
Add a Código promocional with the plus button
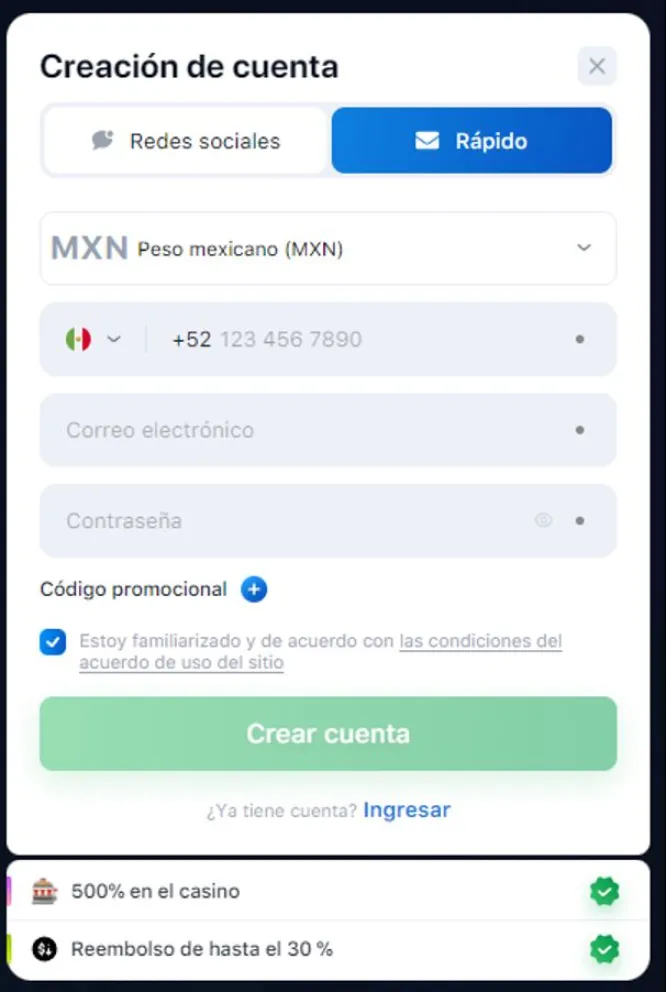coord(254,590)
